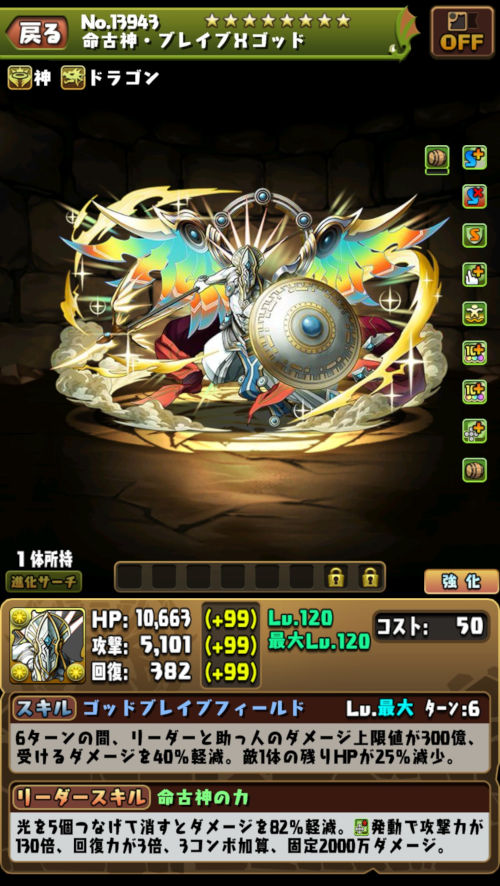Open the latent awakening slot bar

(x=250, y=577)
